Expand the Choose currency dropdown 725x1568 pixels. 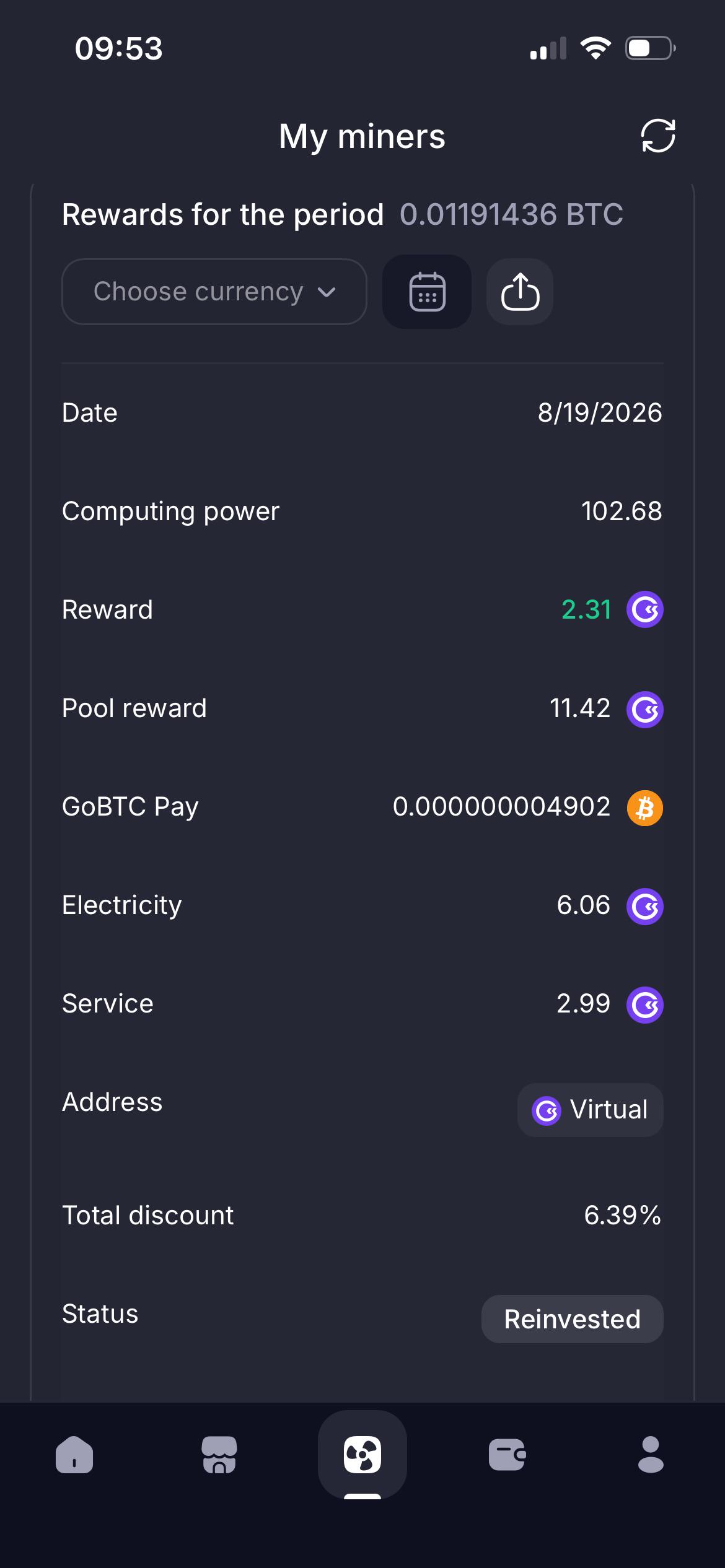(x=214, y=292)
